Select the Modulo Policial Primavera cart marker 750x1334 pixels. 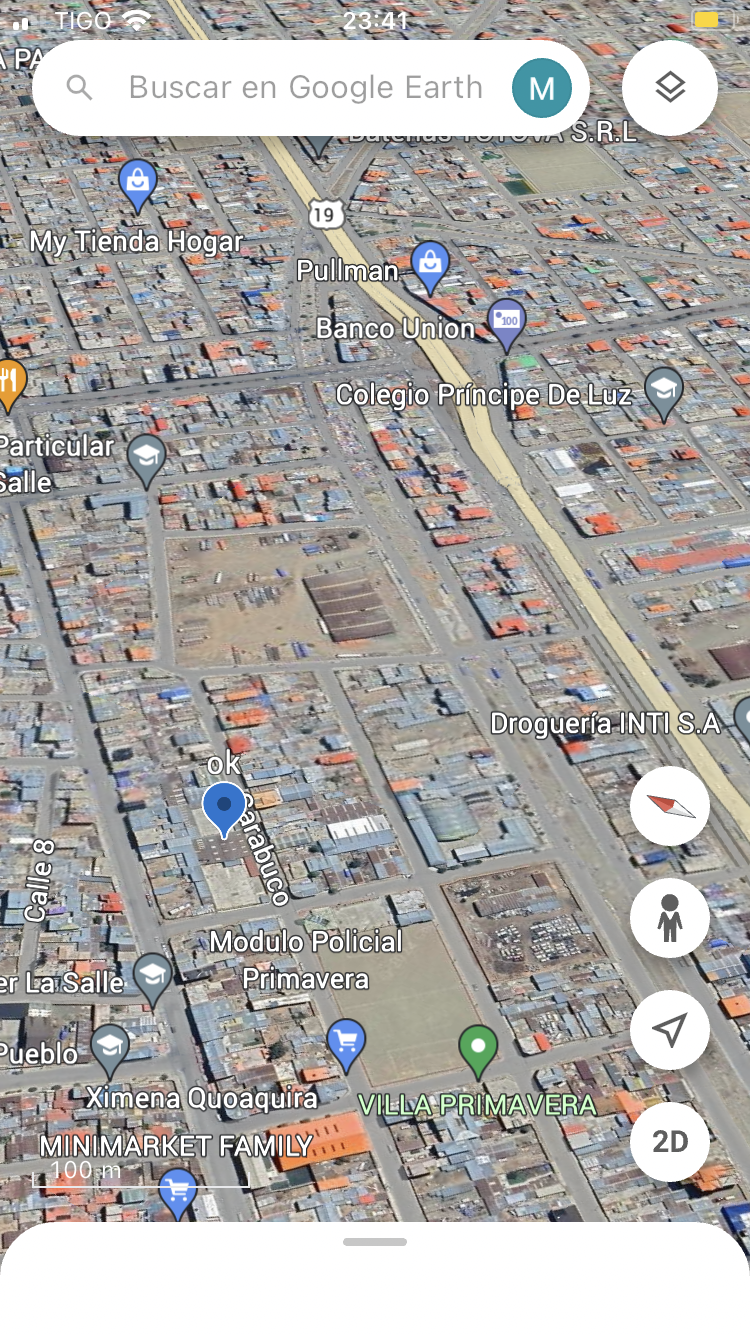tap(346, 1043)
